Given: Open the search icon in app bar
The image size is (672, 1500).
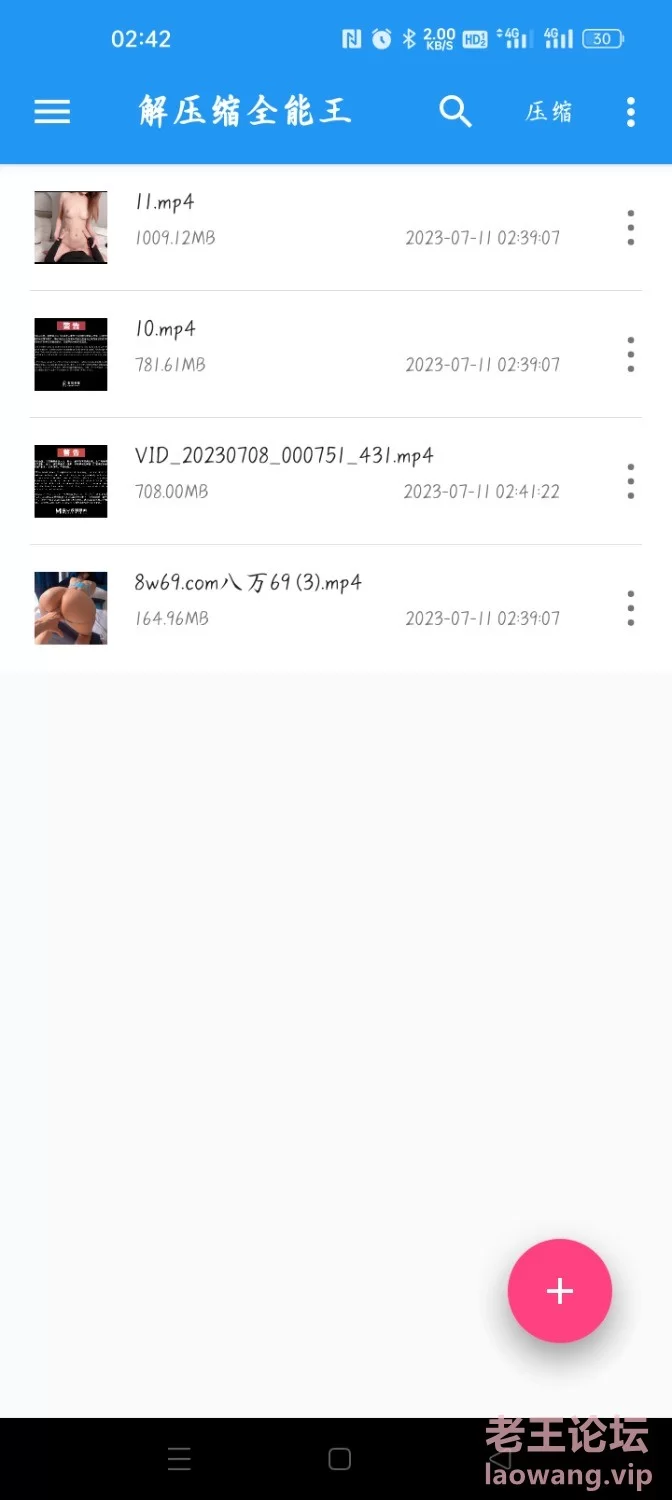Looking at the screenshot, I should pyautogui.click(x=455, y=111).
